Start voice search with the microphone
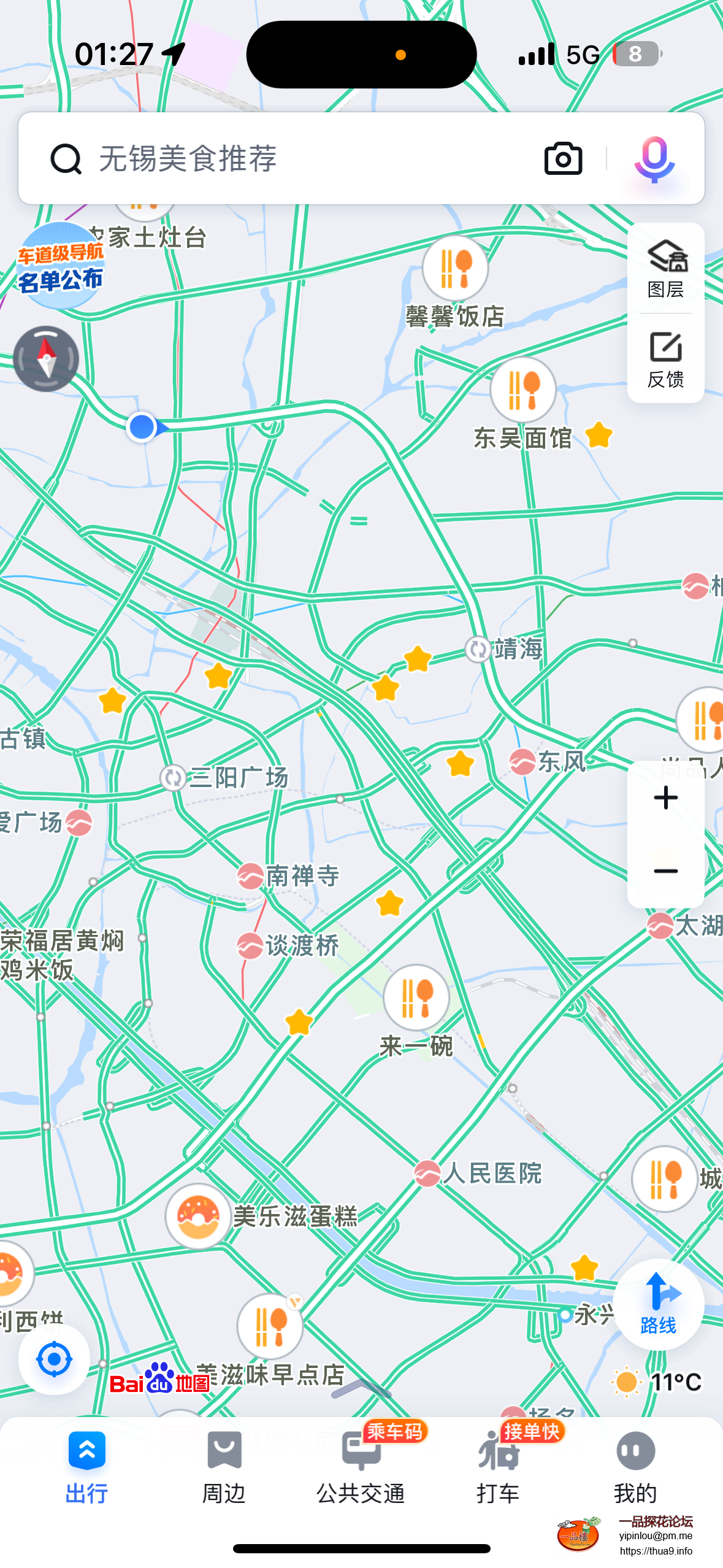 click(654, 159)
